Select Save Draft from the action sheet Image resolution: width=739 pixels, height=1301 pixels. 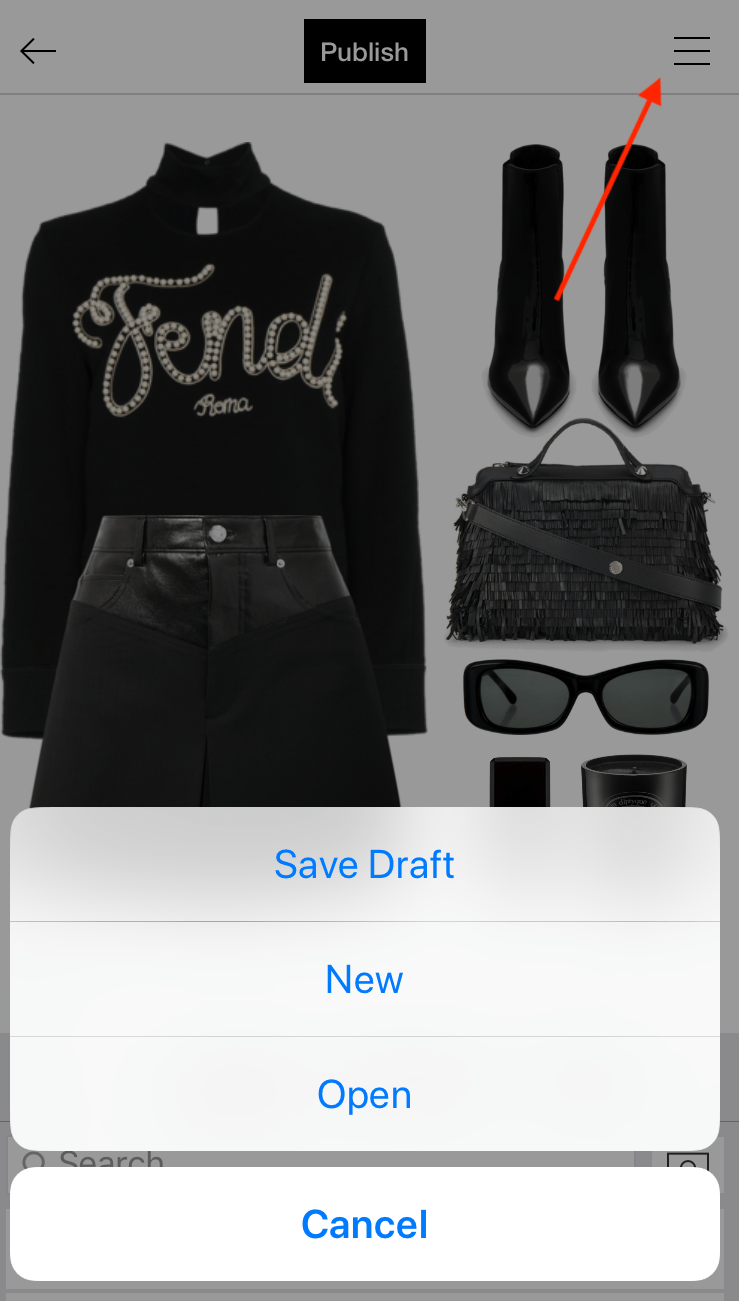364,864
